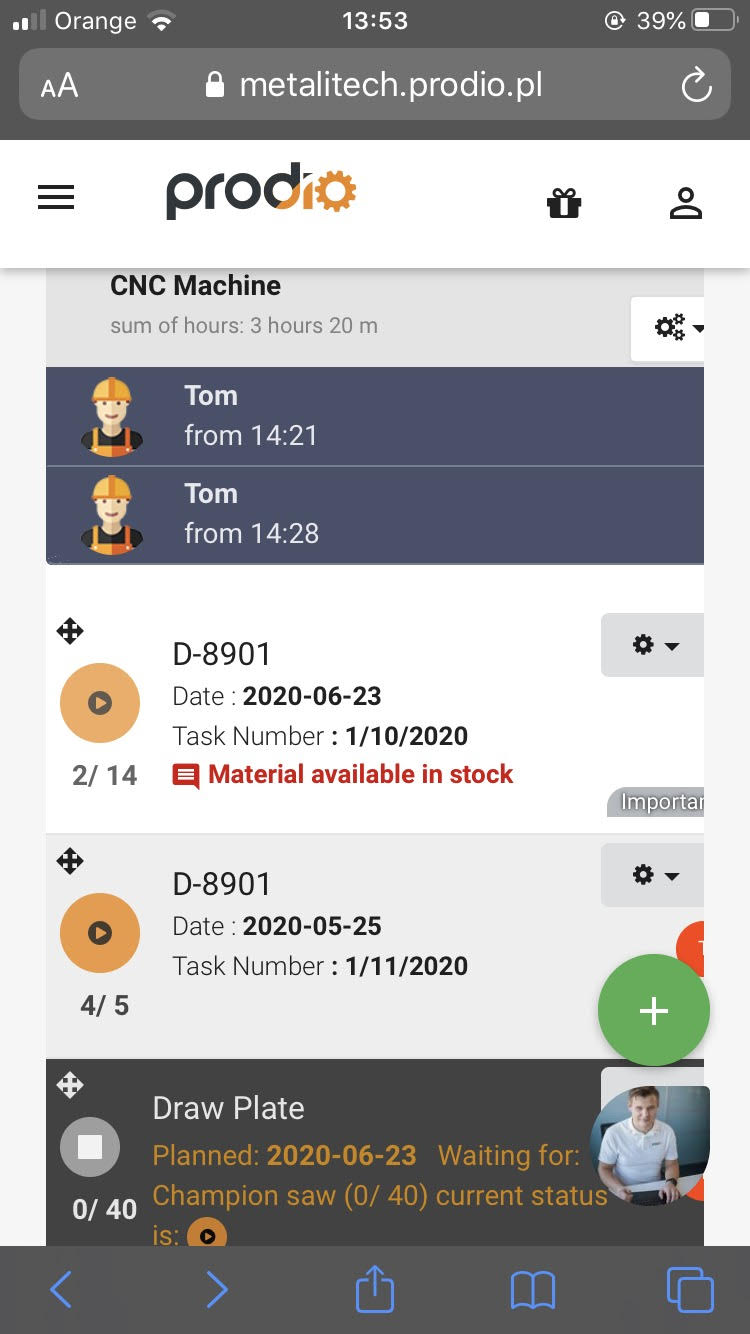Viewport: 750px width, 1334px height.
Task: Share this page from the toolbar
Action: [375, 1288]
